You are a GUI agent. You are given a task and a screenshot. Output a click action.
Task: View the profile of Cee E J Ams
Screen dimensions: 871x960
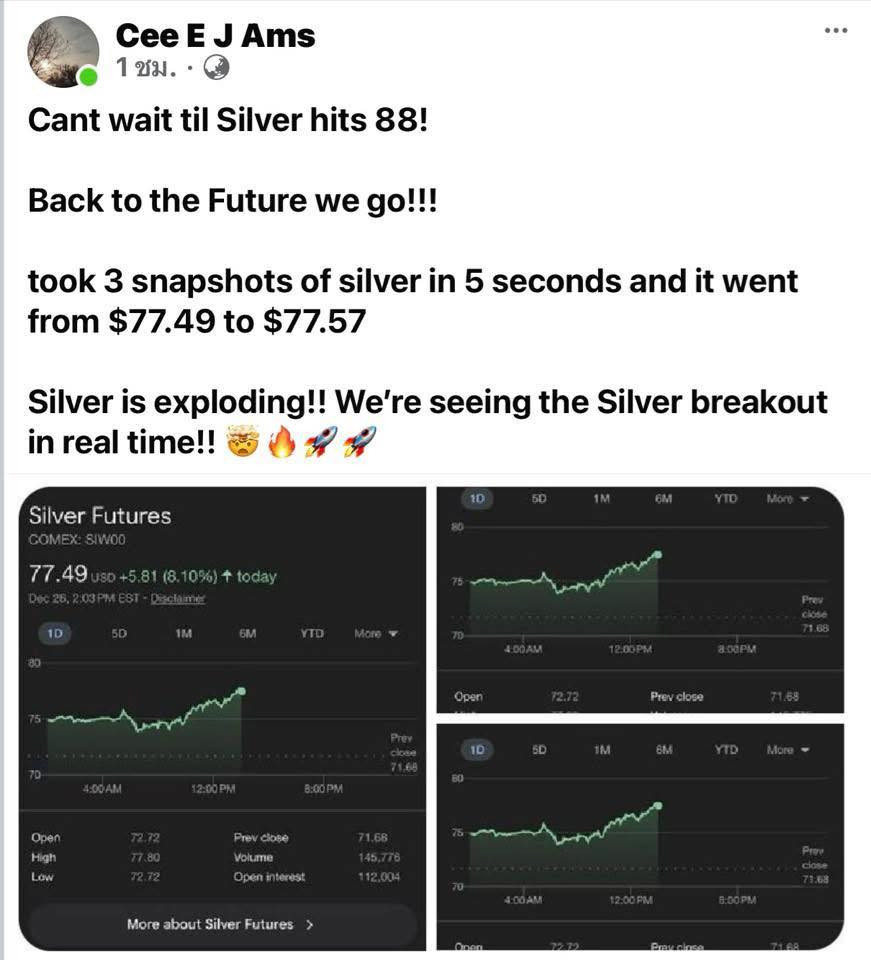click(215, 36)
